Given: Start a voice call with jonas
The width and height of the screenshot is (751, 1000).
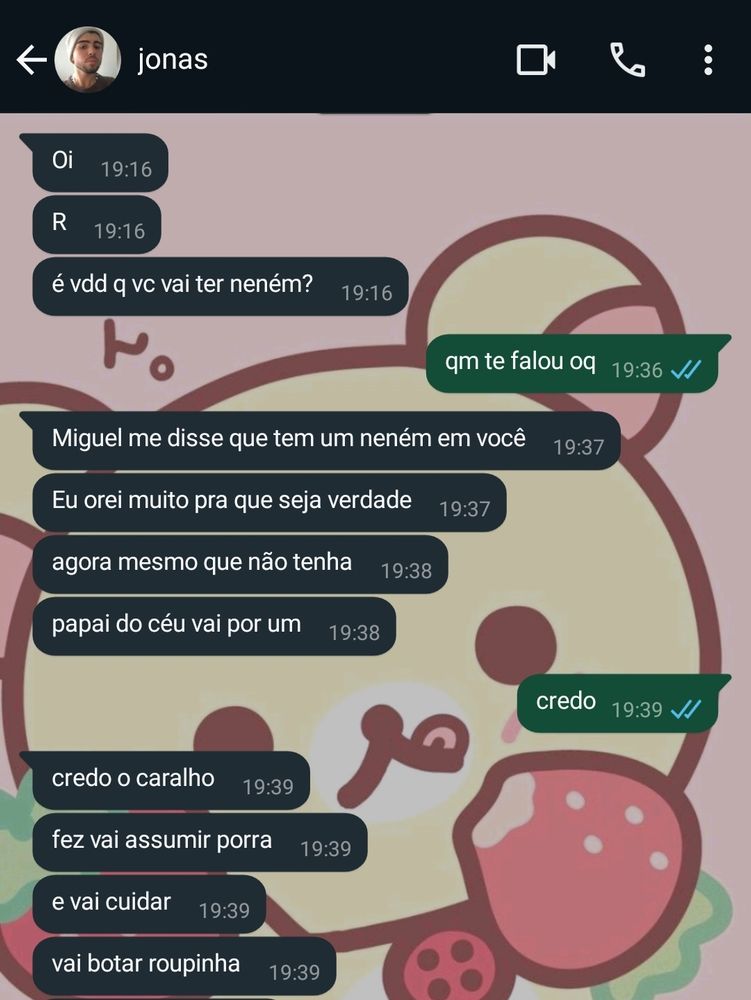Looking at the screenshot, I should [x=627, y=60].
